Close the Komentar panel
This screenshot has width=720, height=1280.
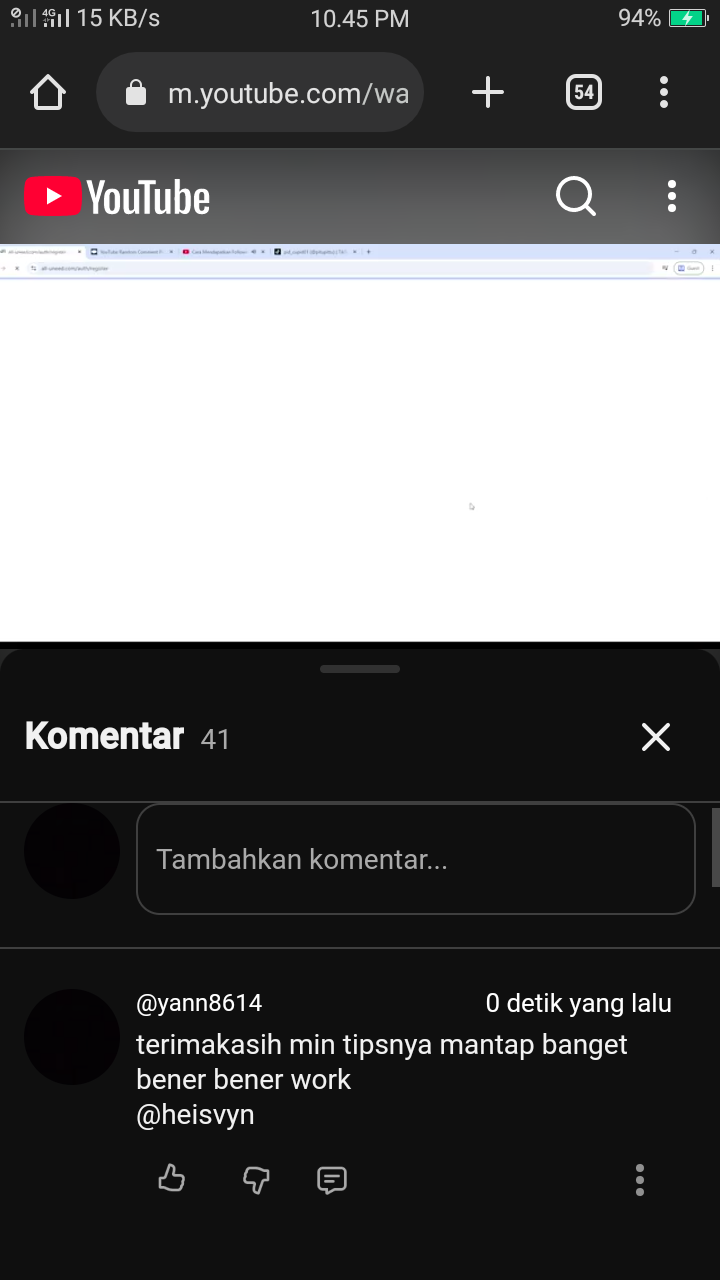click(655, 737)
